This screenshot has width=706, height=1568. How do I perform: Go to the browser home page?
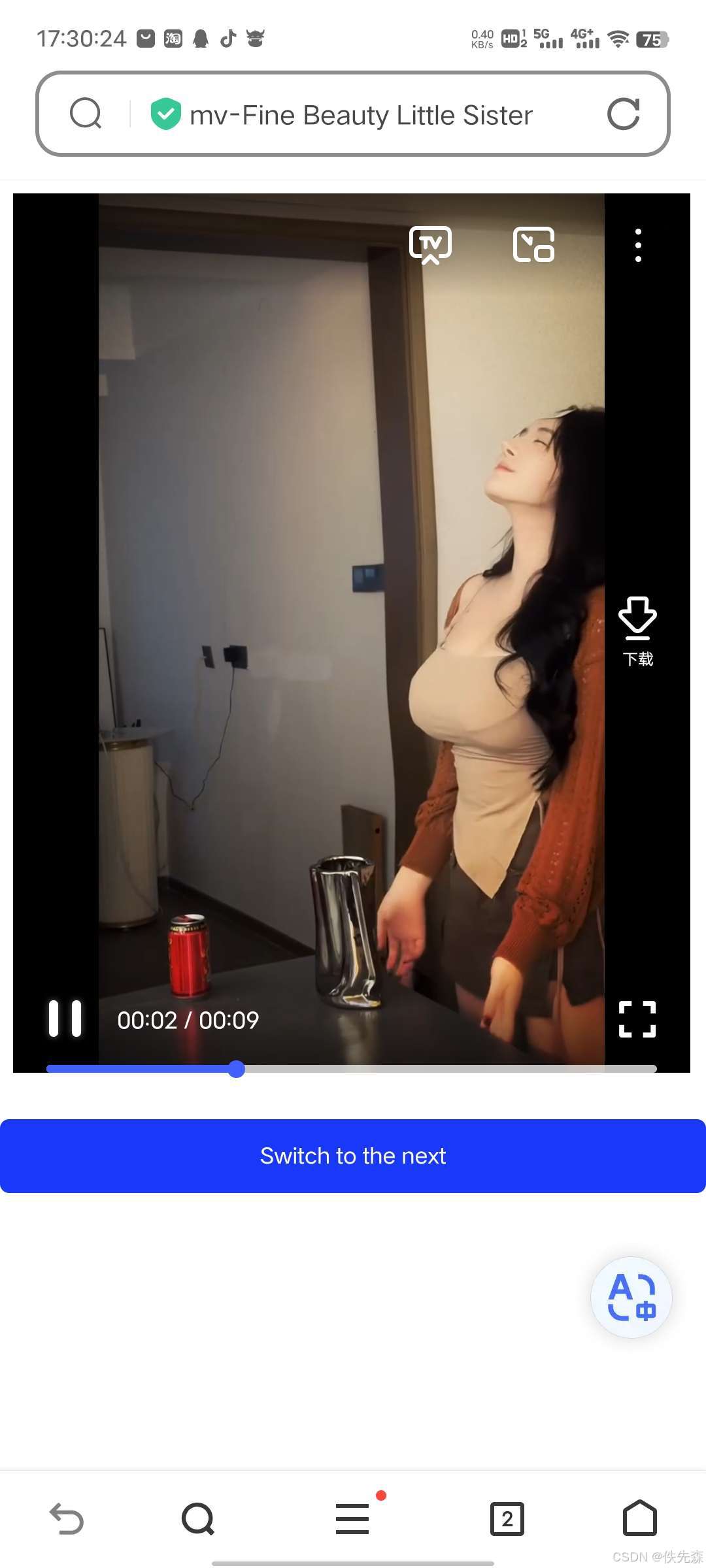[x=640, y=1517]
